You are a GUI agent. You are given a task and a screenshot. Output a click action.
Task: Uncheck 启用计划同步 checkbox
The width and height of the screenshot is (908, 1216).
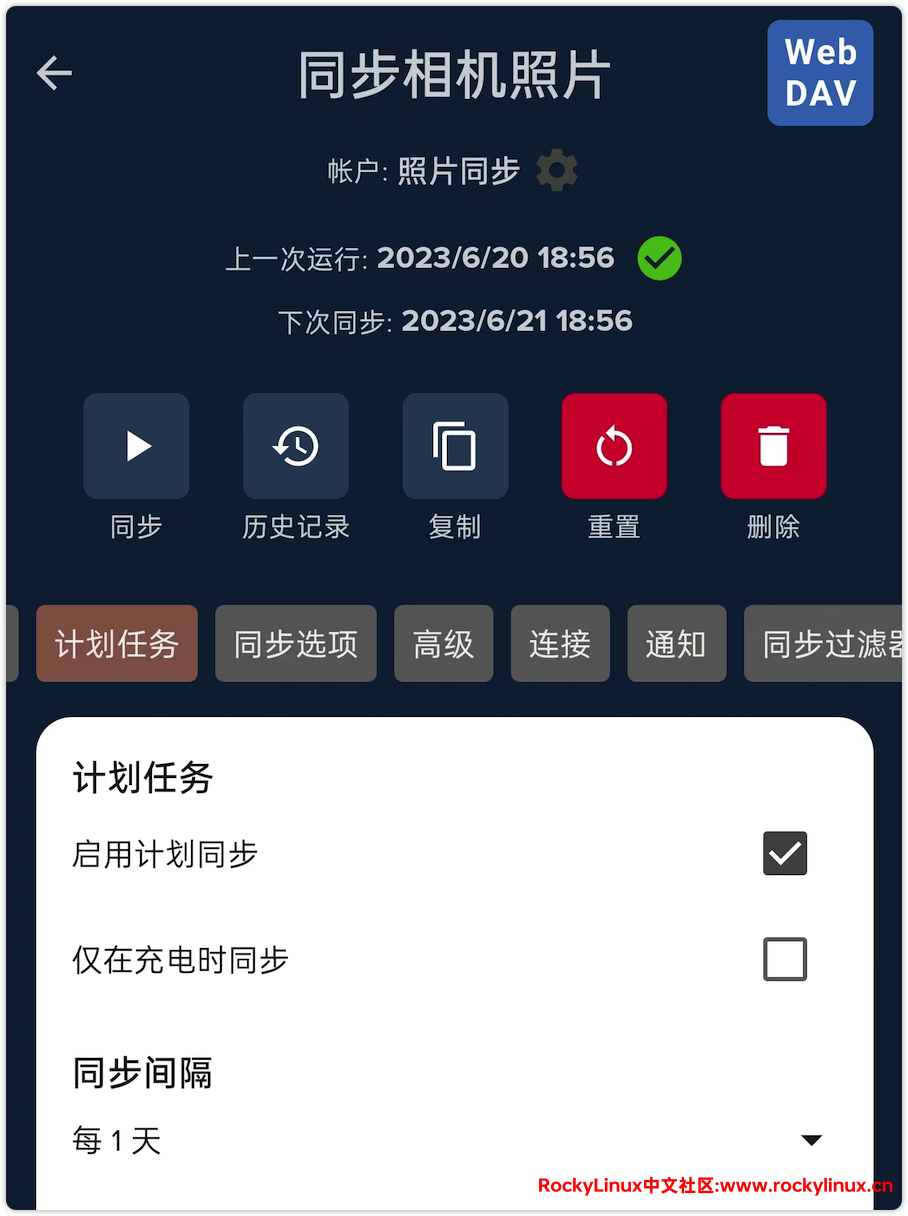click(x=785, y=853)
